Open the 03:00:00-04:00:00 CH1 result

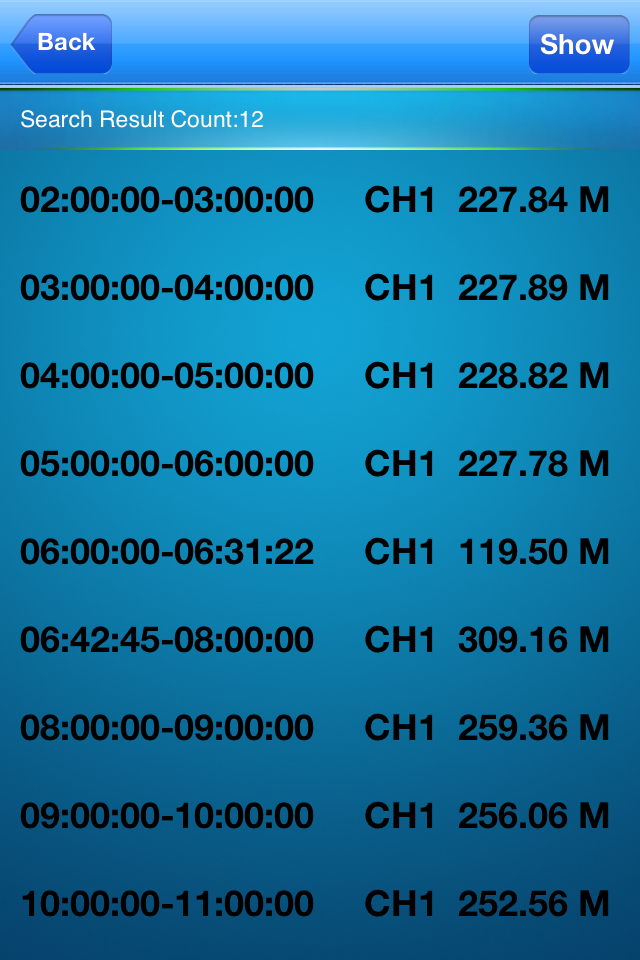coord(315,288)
